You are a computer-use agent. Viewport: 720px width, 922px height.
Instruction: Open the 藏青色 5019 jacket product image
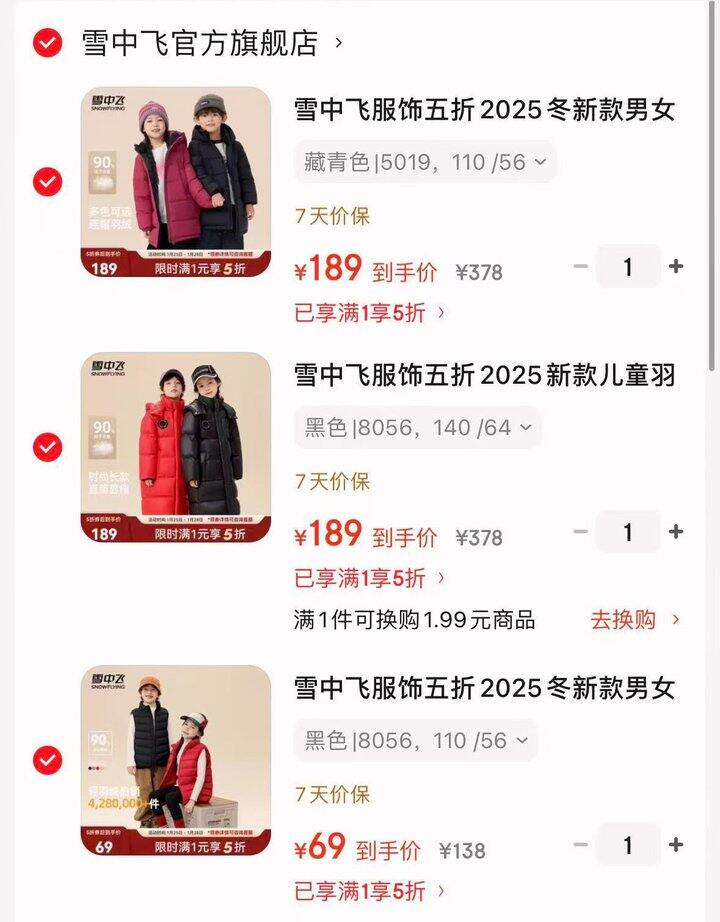point(176,182)
